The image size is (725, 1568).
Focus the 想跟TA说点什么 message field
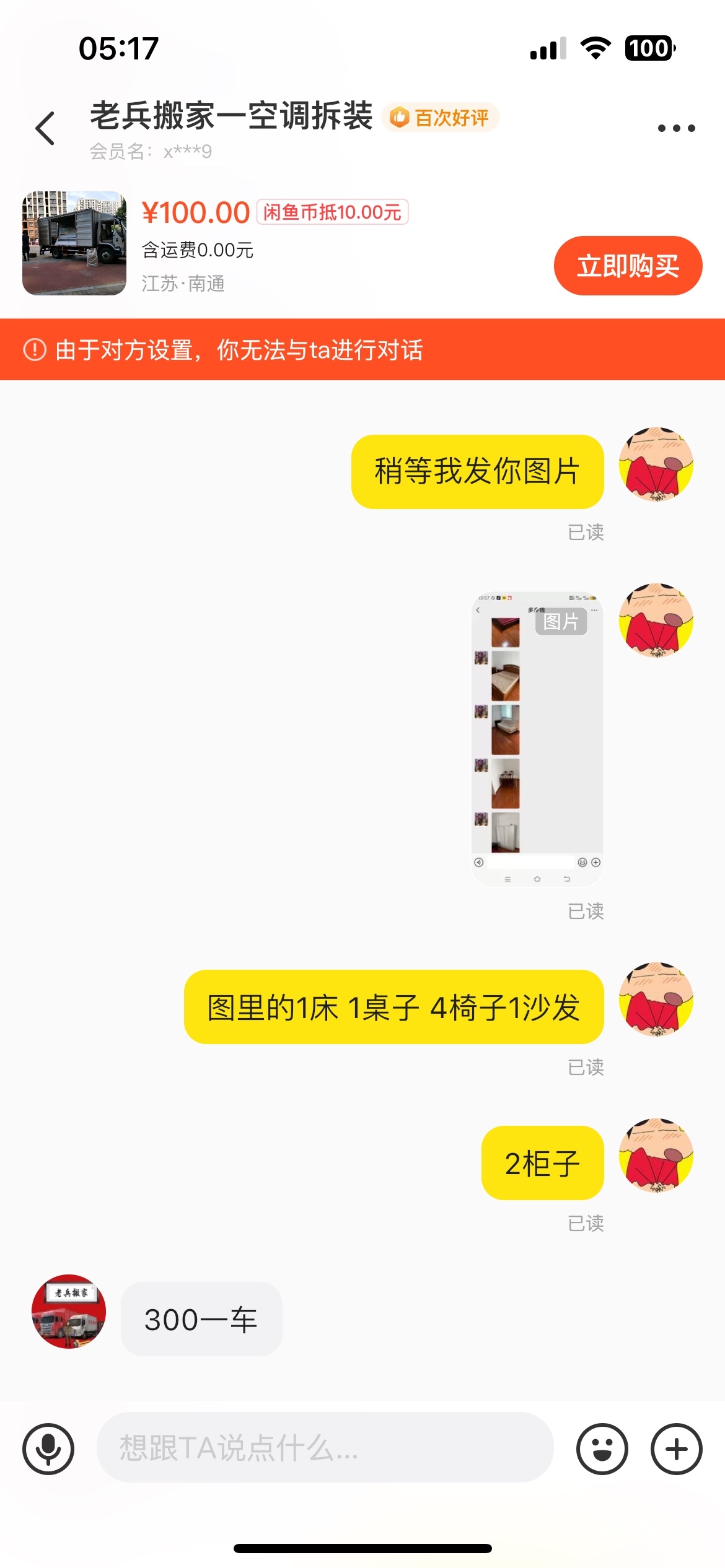[325, 1447]
